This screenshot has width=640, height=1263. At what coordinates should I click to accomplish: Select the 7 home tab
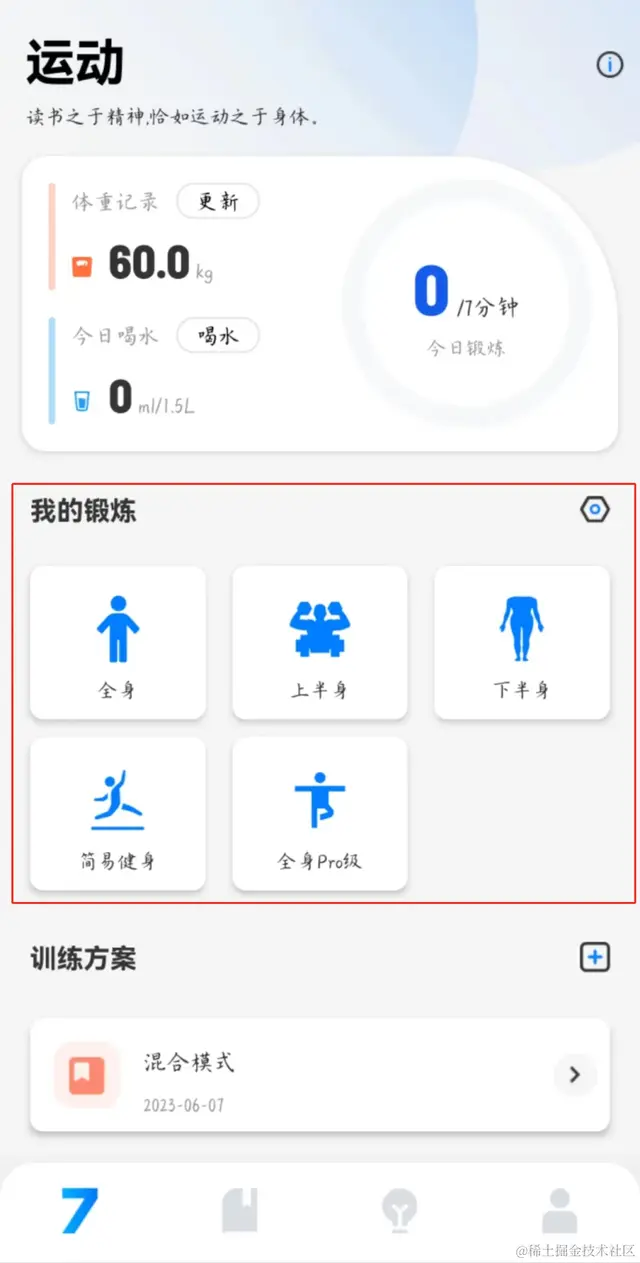click(79, 1210)
